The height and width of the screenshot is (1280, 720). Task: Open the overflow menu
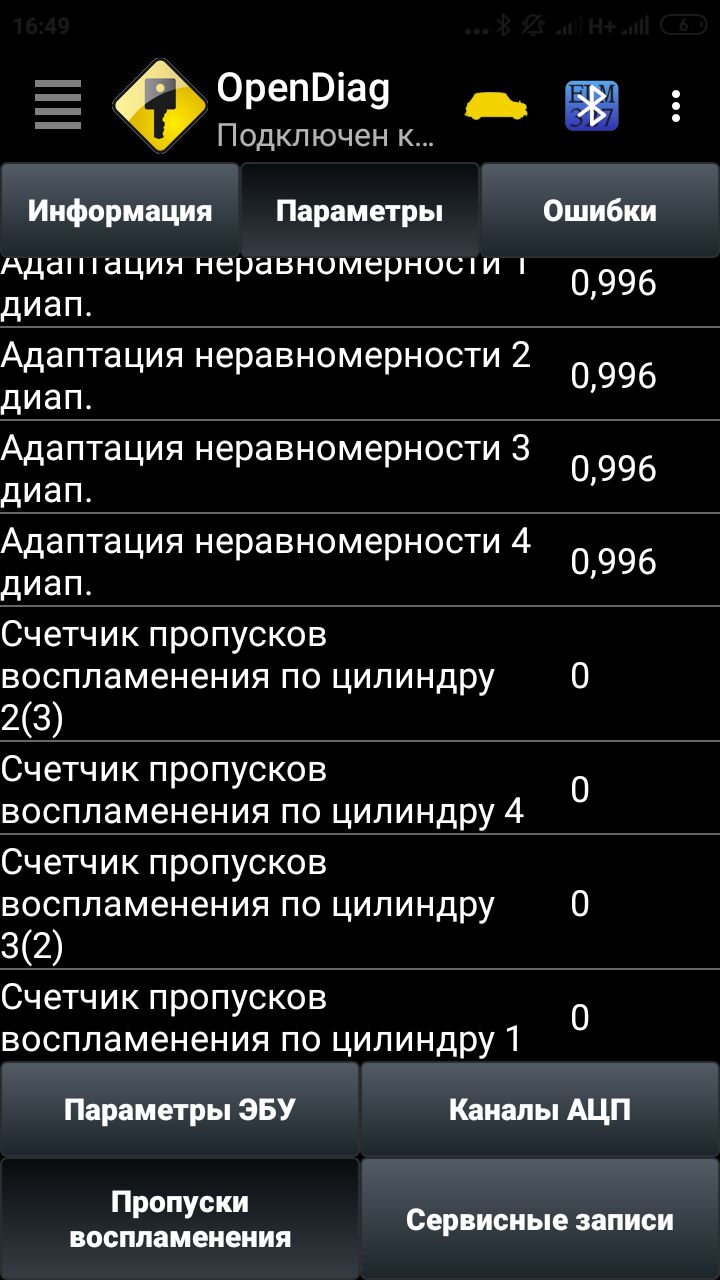677,105
